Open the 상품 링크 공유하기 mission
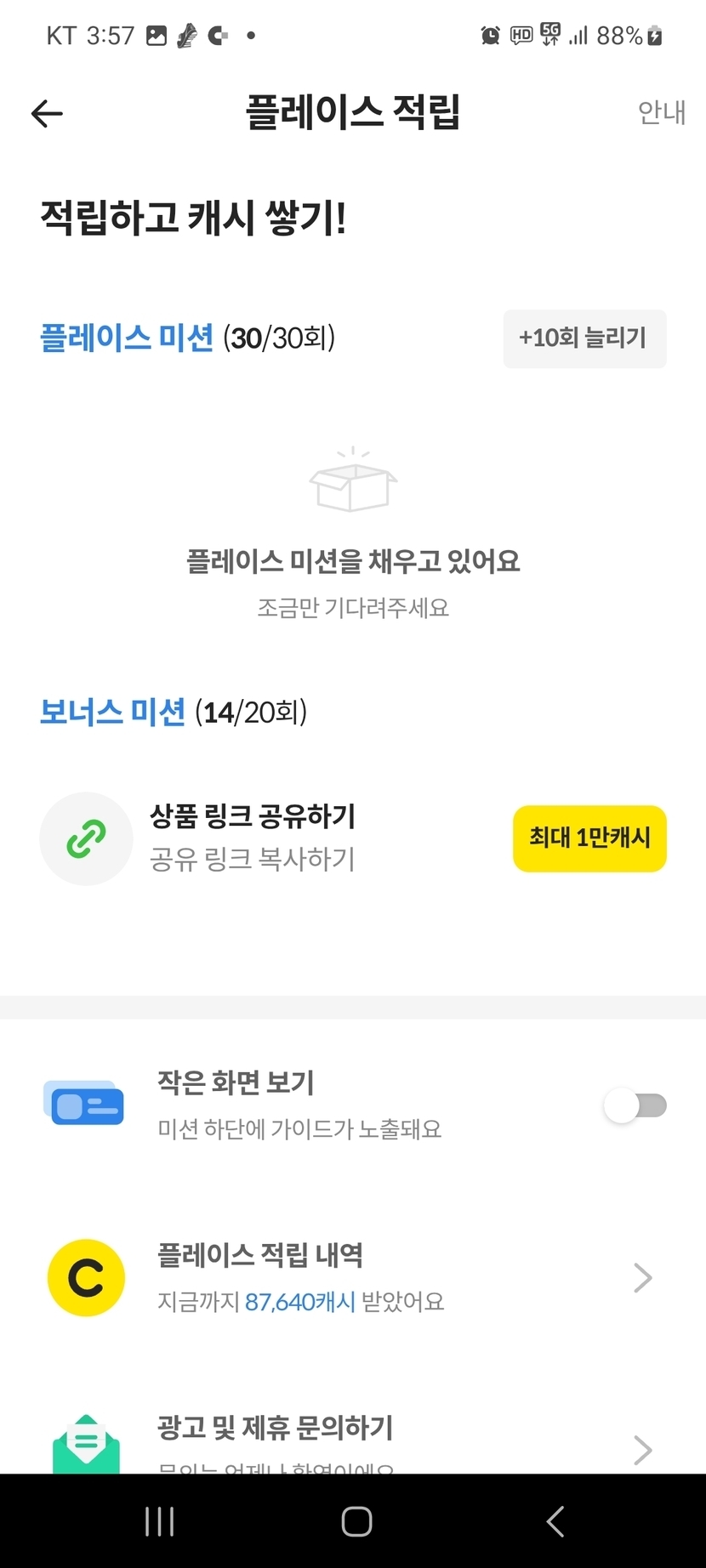The image size is (706, 1568). tap(253, 837)
